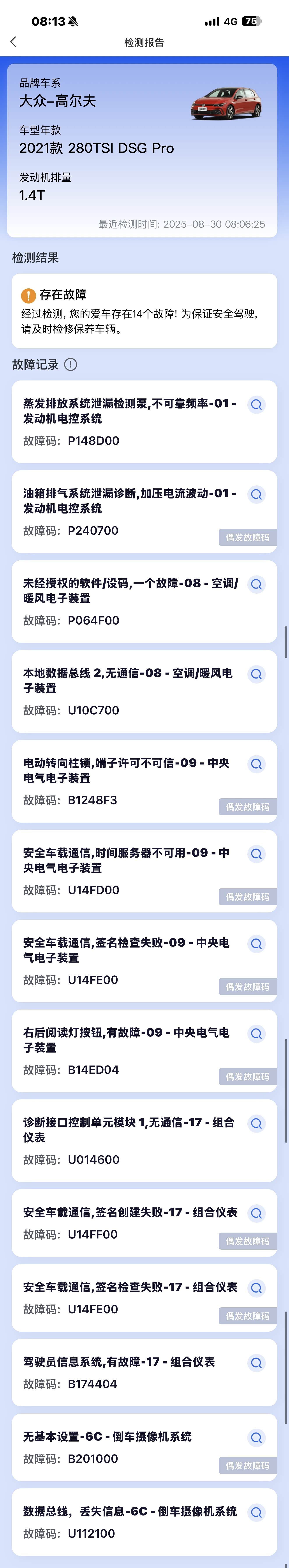Look up fault code U10C700
Viewport: 289px width, 1568px height.
(x=257, y=674)
